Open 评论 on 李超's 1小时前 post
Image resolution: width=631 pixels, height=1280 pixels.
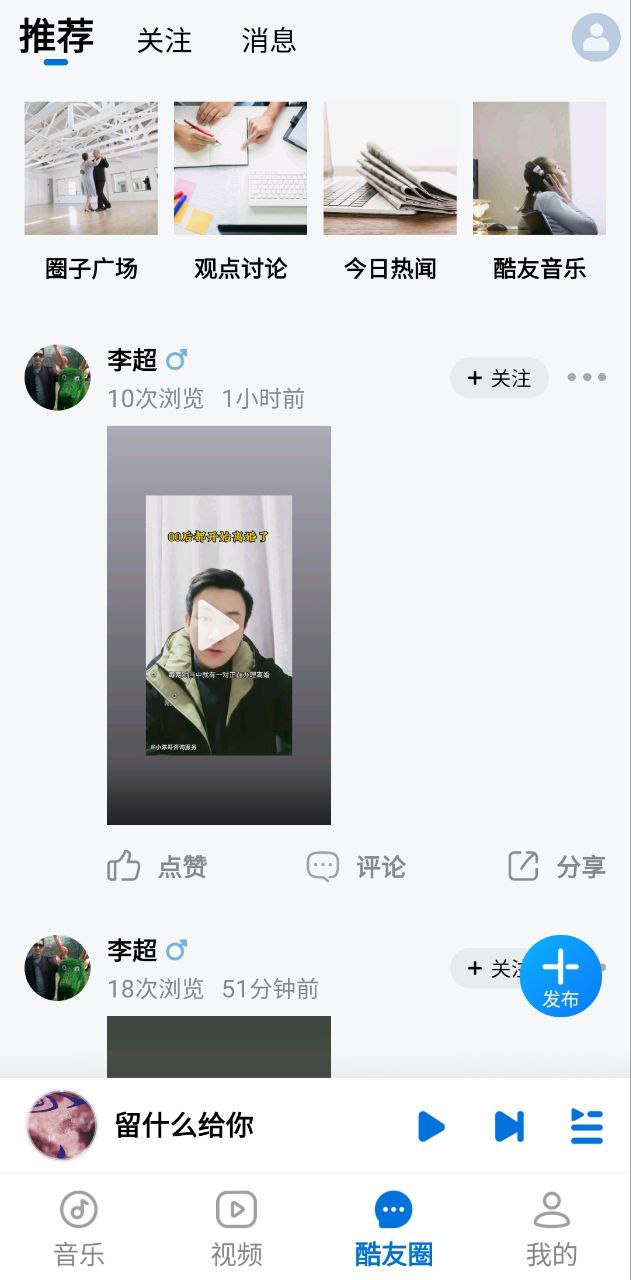click(x=356, y=866)
